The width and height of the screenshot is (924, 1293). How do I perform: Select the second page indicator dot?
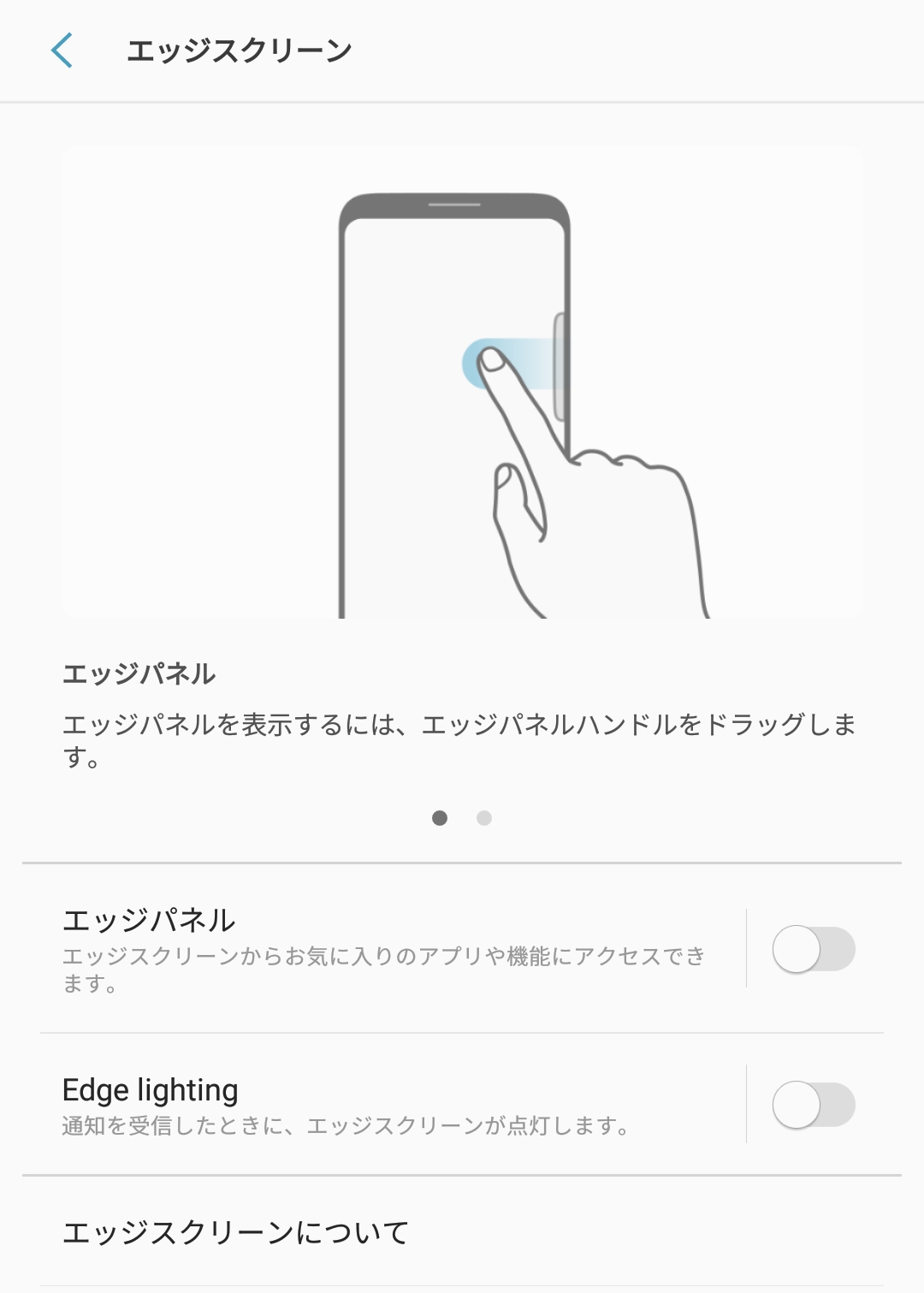coord(484,818)
